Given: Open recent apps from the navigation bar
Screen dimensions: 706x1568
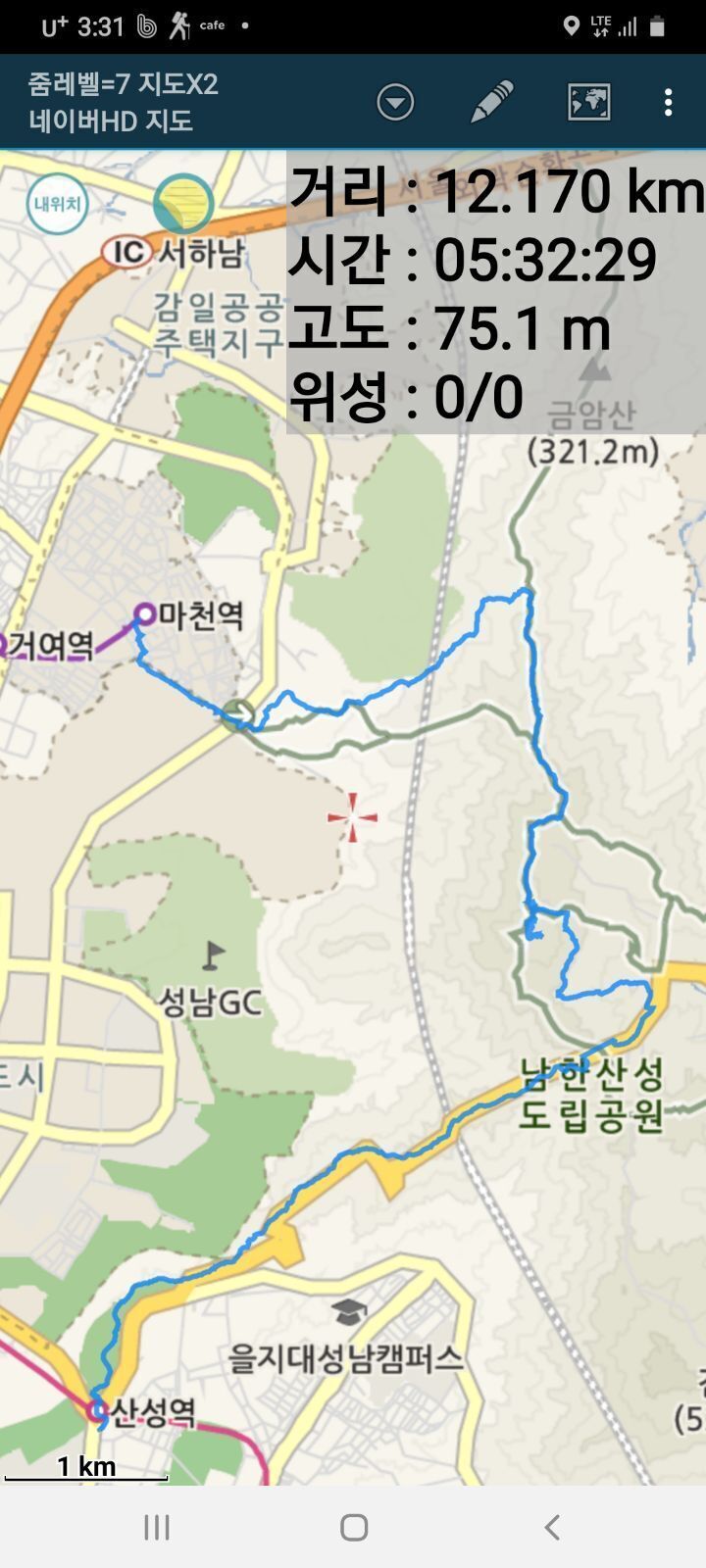Looking at the screenshot, I should click(157, 1527).
